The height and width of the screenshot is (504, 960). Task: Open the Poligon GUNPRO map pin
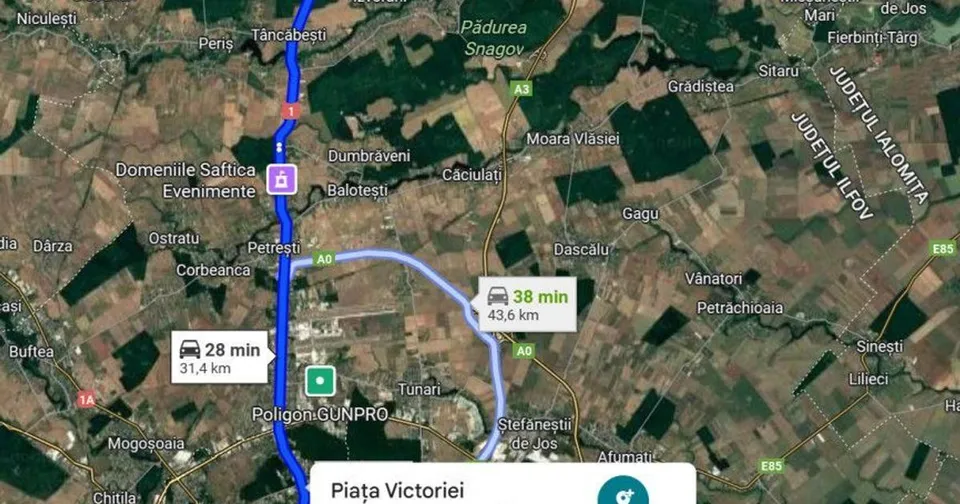[x=320, y=381]
